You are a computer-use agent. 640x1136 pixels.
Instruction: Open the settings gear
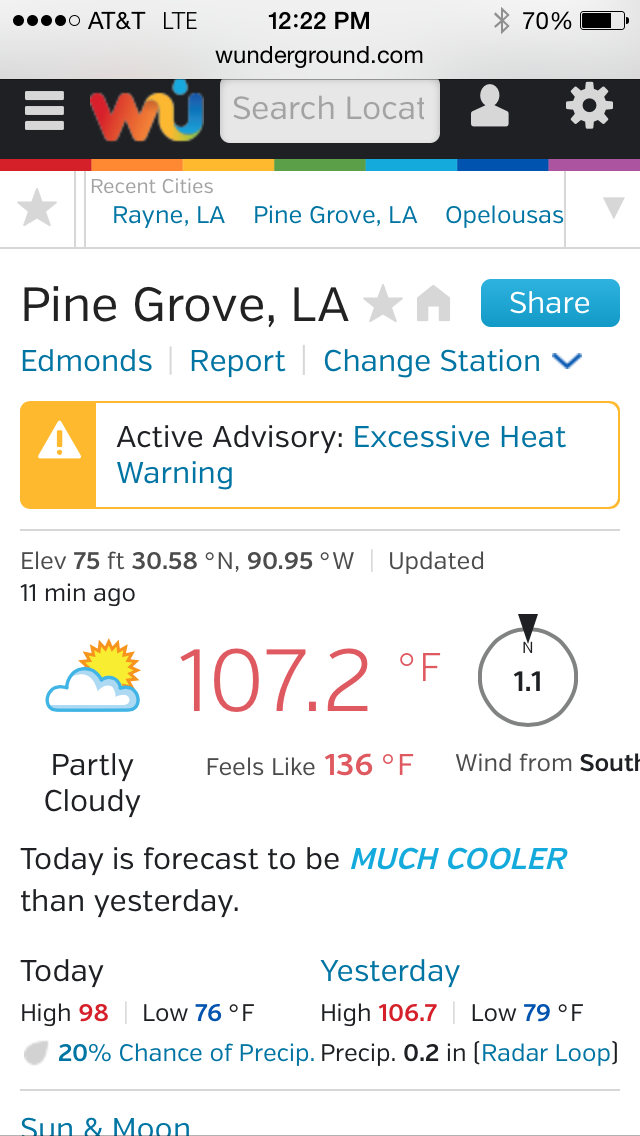pos(589,106)
